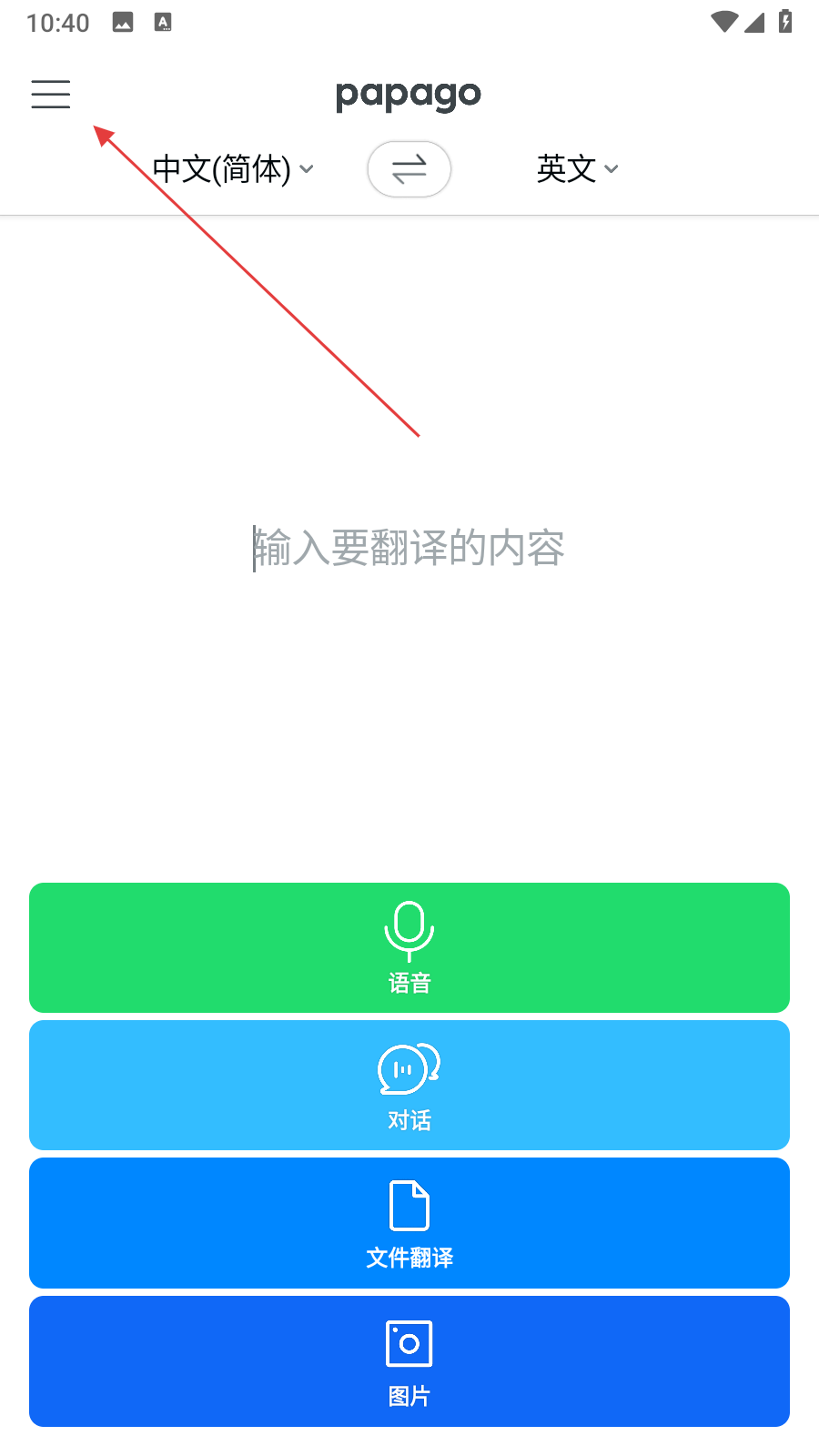Expand the 中文(简体) source language dropdown
The image size is (819, 1456).
232,169
